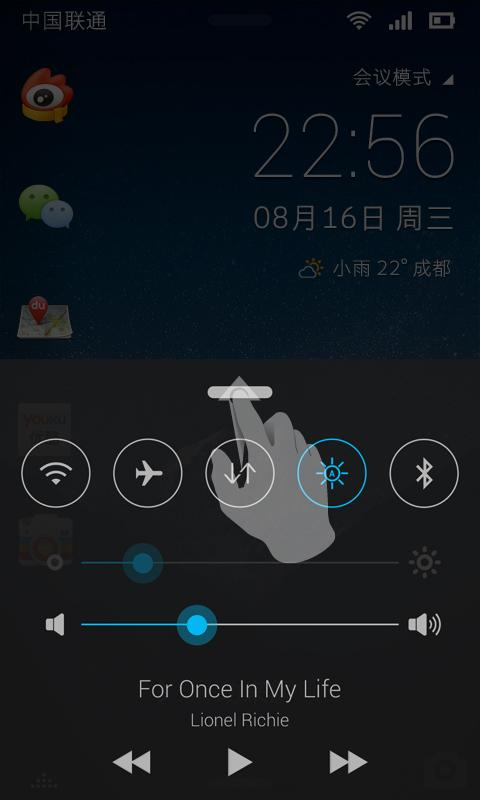Enable Bluetooth
The height and width of the screenshot is (800, 480).
pos(424,473)
